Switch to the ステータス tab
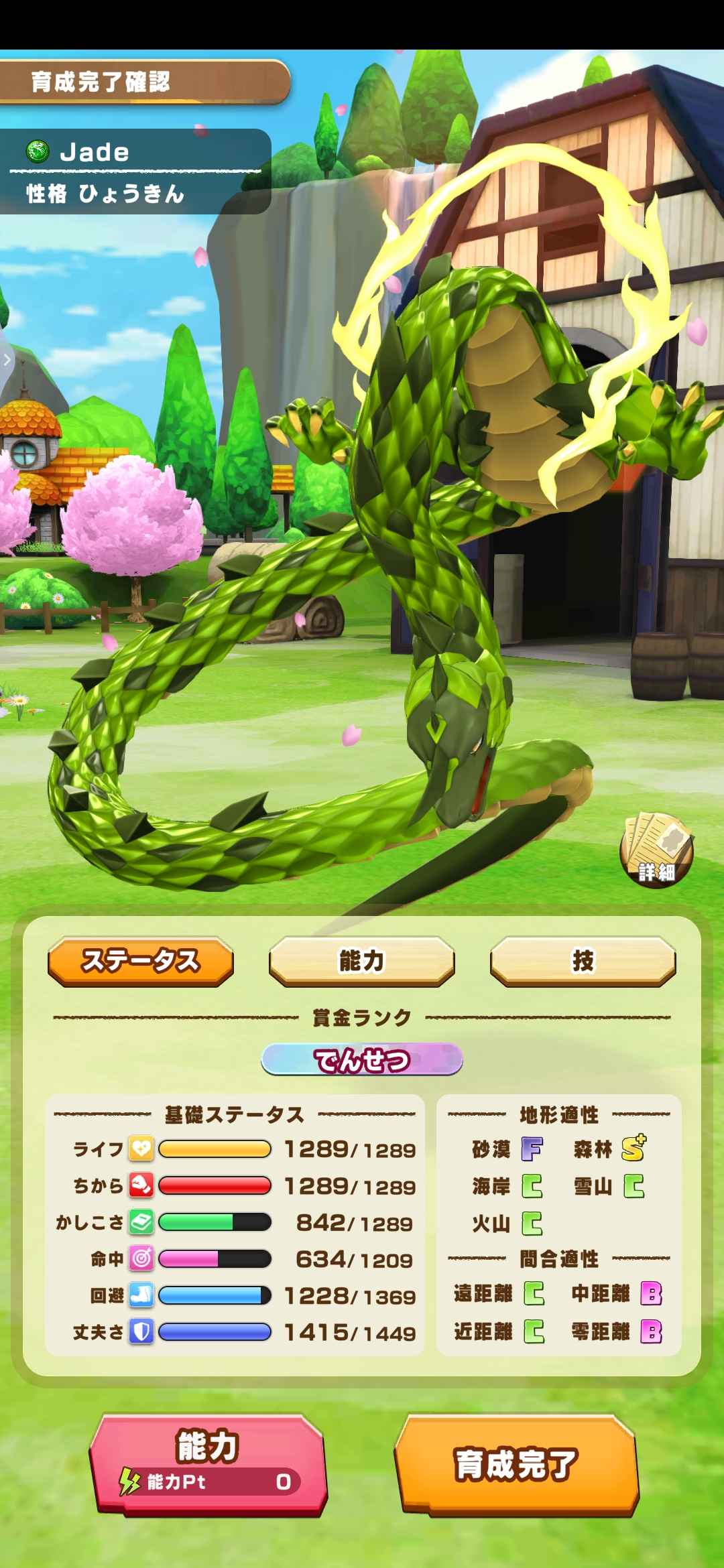Viewport: 724px width, 1568px height. click(141, 961)
